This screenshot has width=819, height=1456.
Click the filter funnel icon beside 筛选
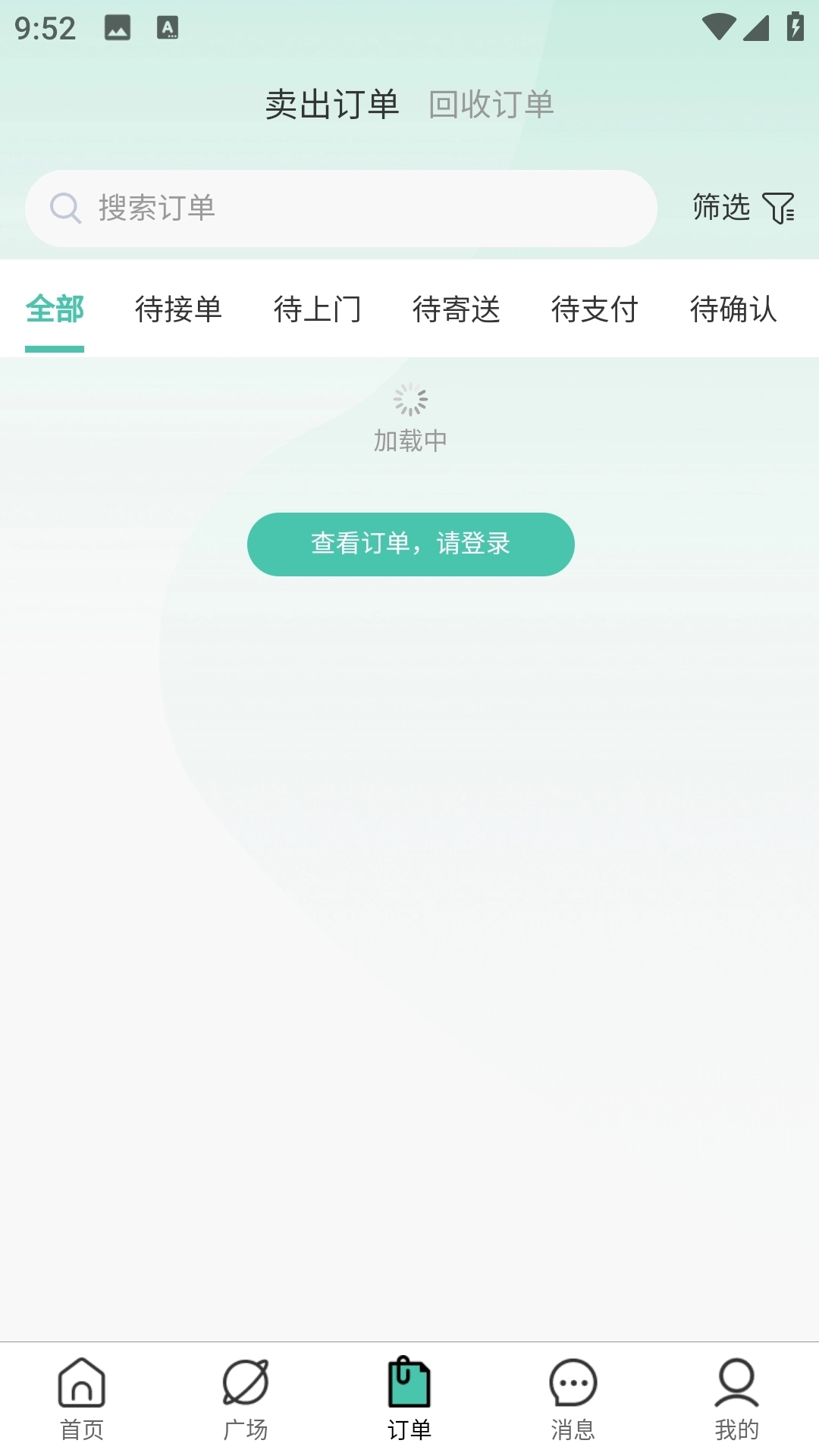780,209
